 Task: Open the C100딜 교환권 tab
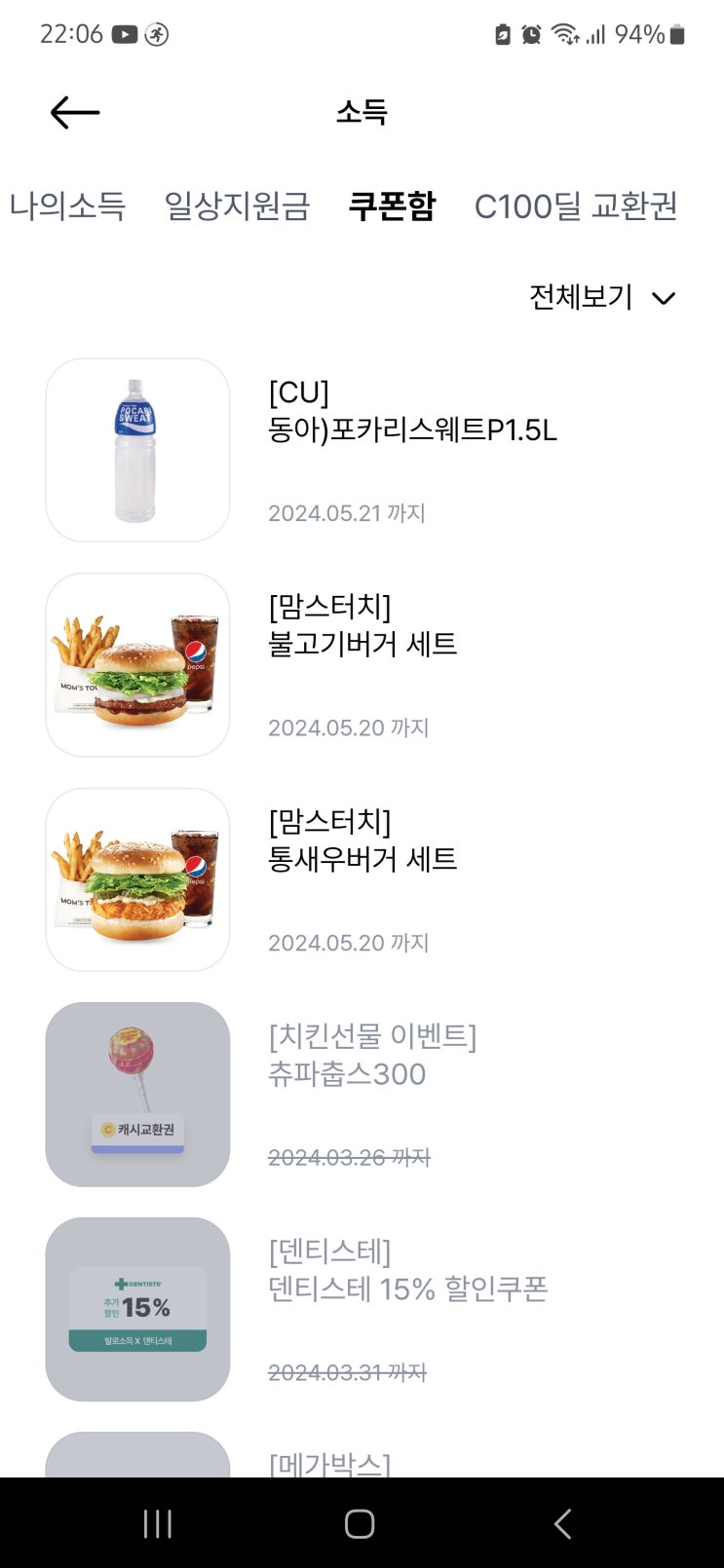(x=575, y=206)
